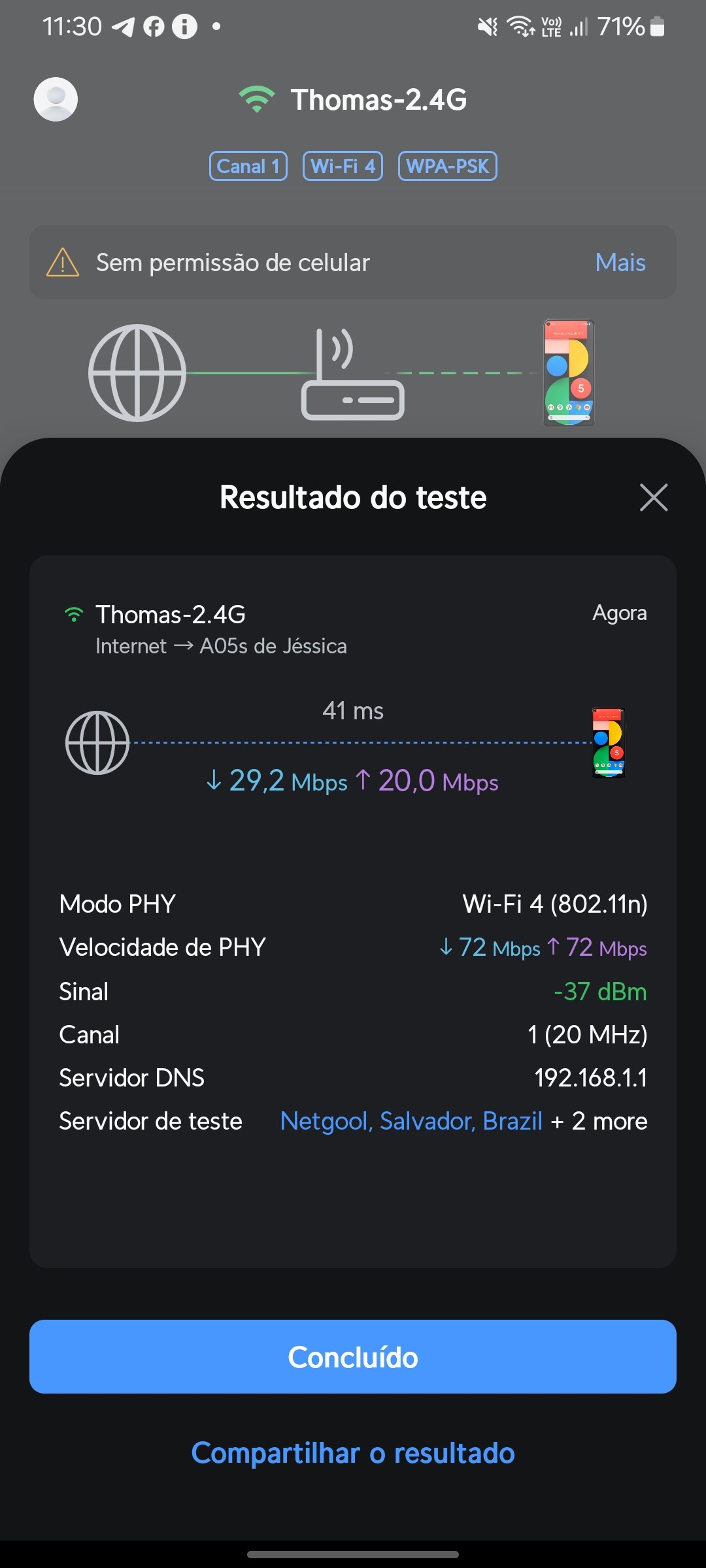The width and height of the screenshot is (706, 1568).
Task: Open the profile avatar
Action: [x=56, y=99]
